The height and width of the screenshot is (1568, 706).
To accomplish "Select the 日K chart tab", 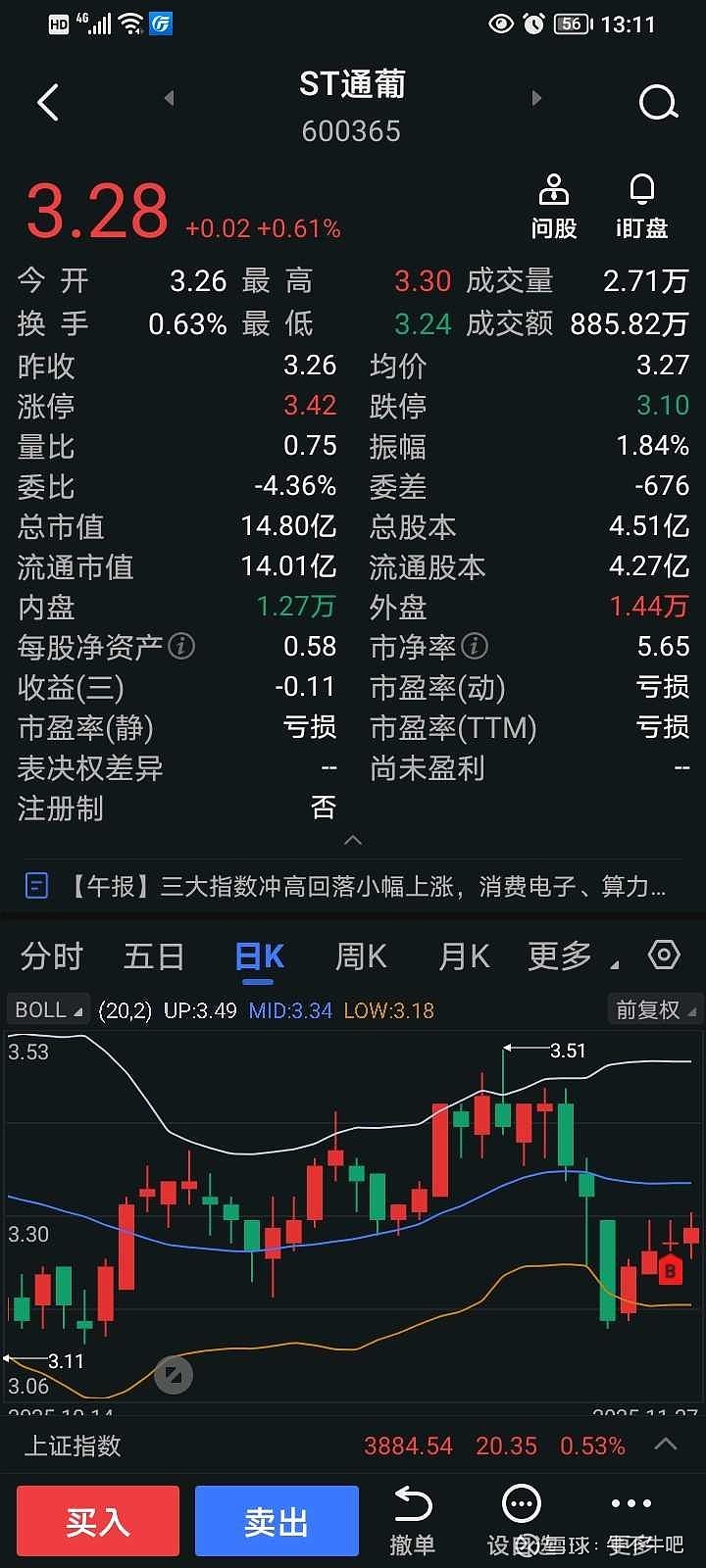I will [x=259, y=956].
